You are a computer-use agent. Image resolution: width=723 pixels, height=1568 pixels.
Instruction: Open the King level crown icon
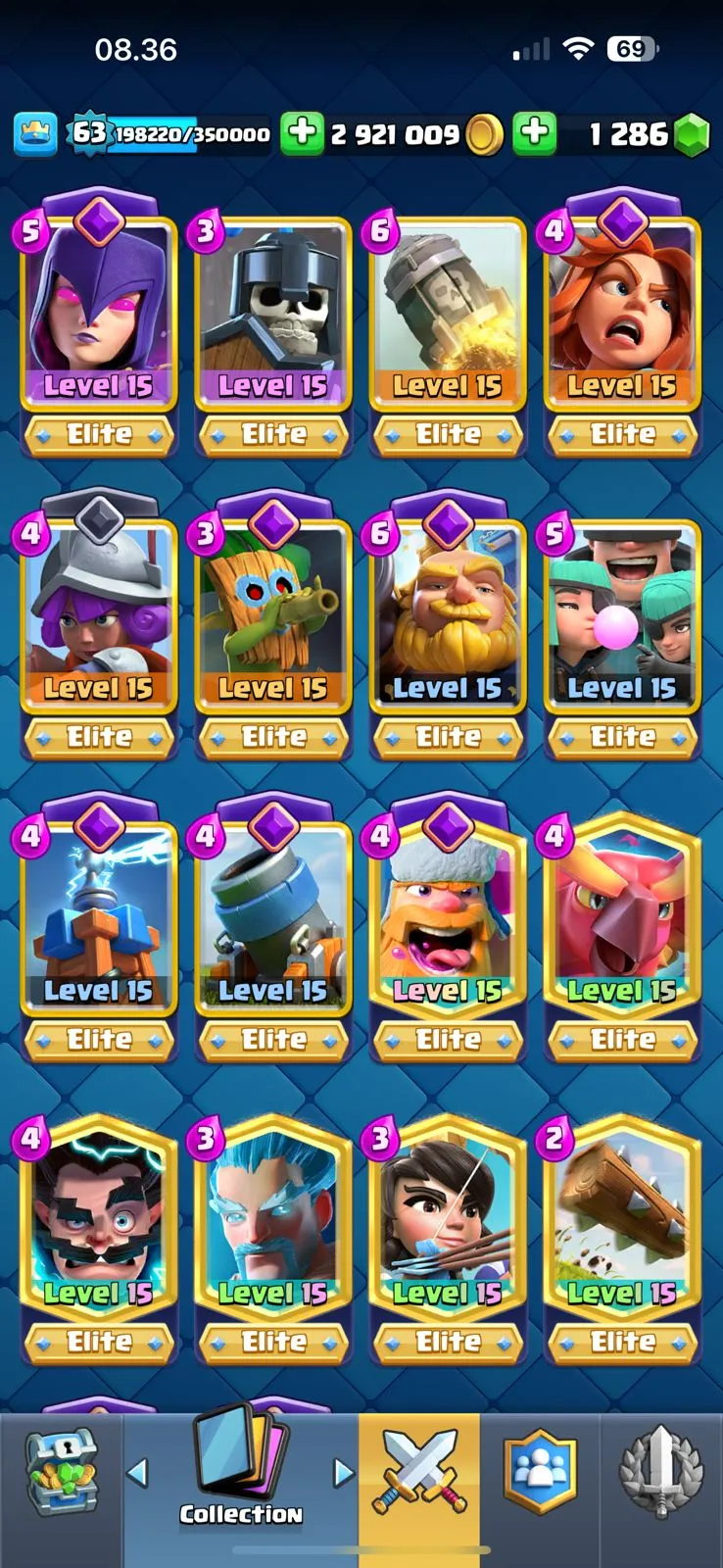pyautogui.click(x=35, y=134)
